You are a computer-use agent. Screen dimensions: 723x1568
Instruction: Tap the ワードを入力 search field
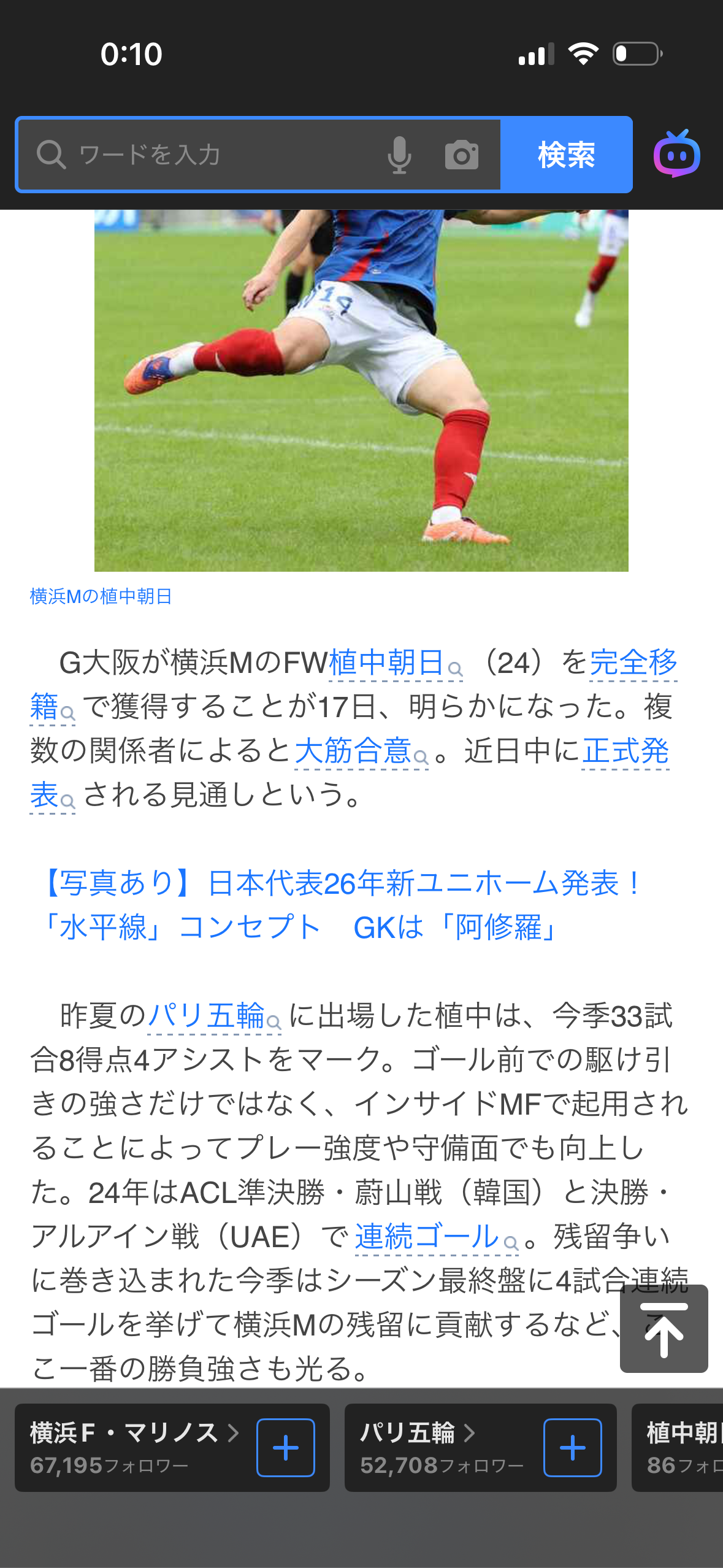pyautogui.click(x=202, y=155)
